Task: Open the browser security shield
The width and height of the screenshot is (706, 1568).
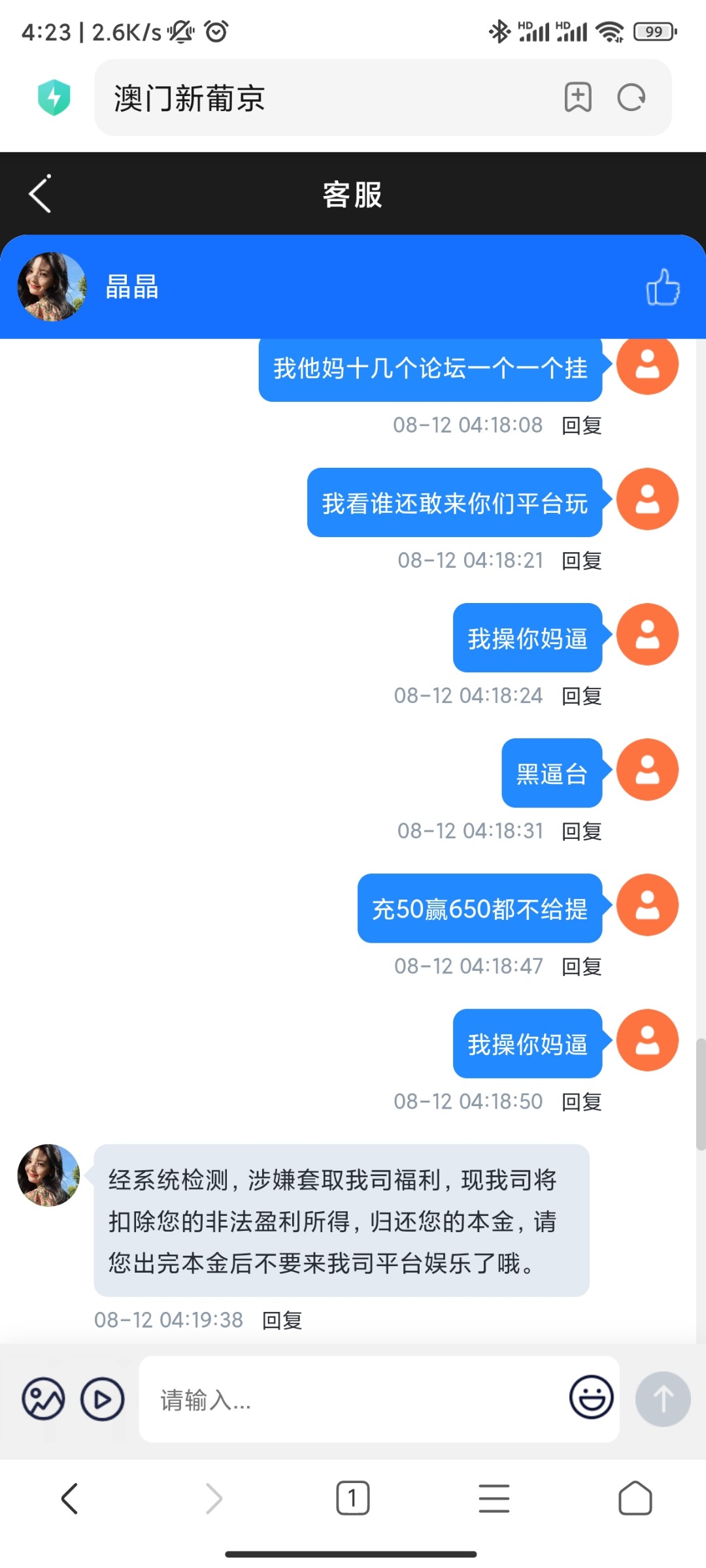Action: click(54, 98)
